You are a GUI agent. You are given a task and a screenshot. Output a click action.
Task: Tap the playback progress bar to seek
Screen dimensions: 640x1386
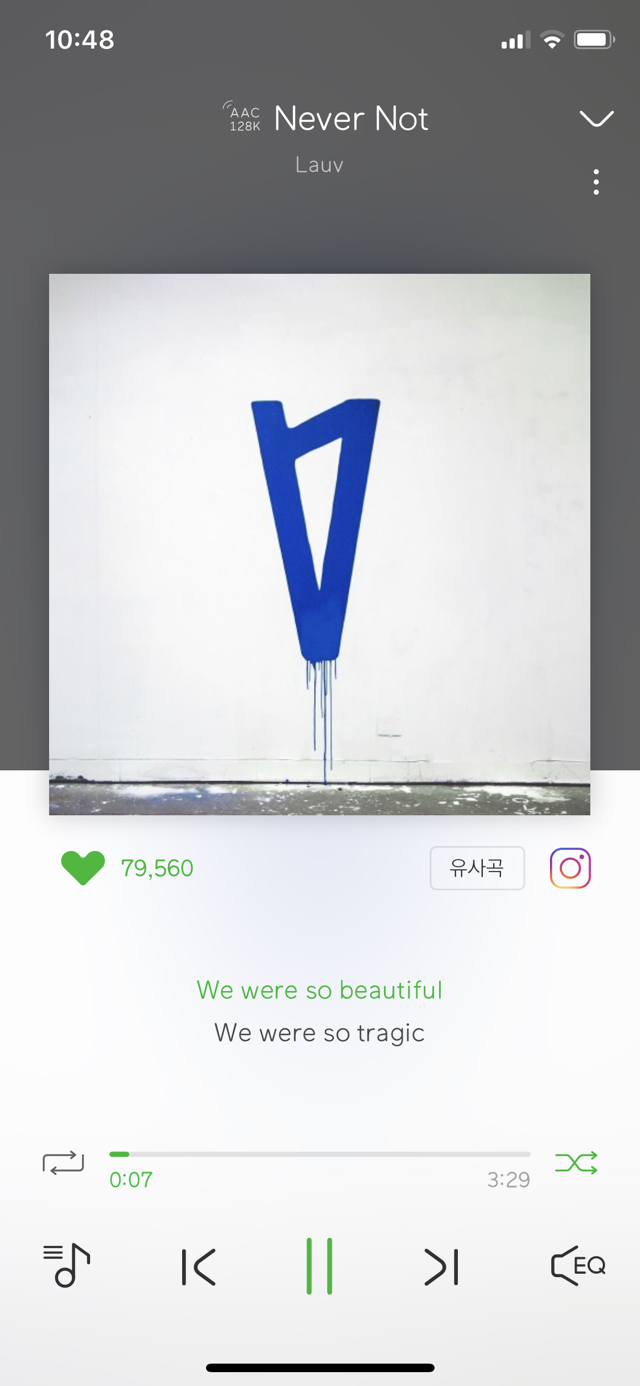tap(320, 1154)
